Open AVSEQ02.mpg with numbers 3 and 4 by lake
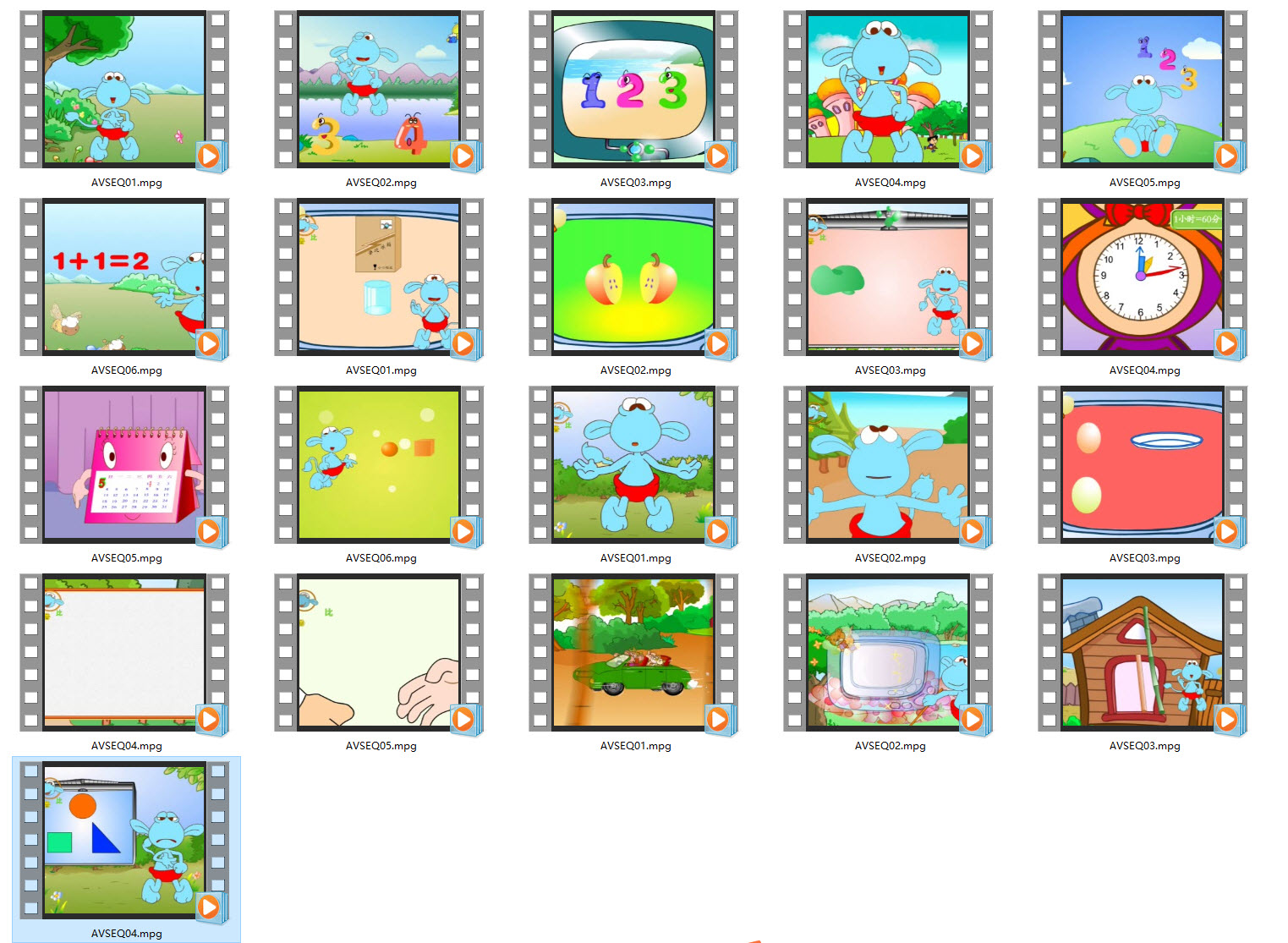This screenshot has height=943, width=1288. (x=379, y=90)
